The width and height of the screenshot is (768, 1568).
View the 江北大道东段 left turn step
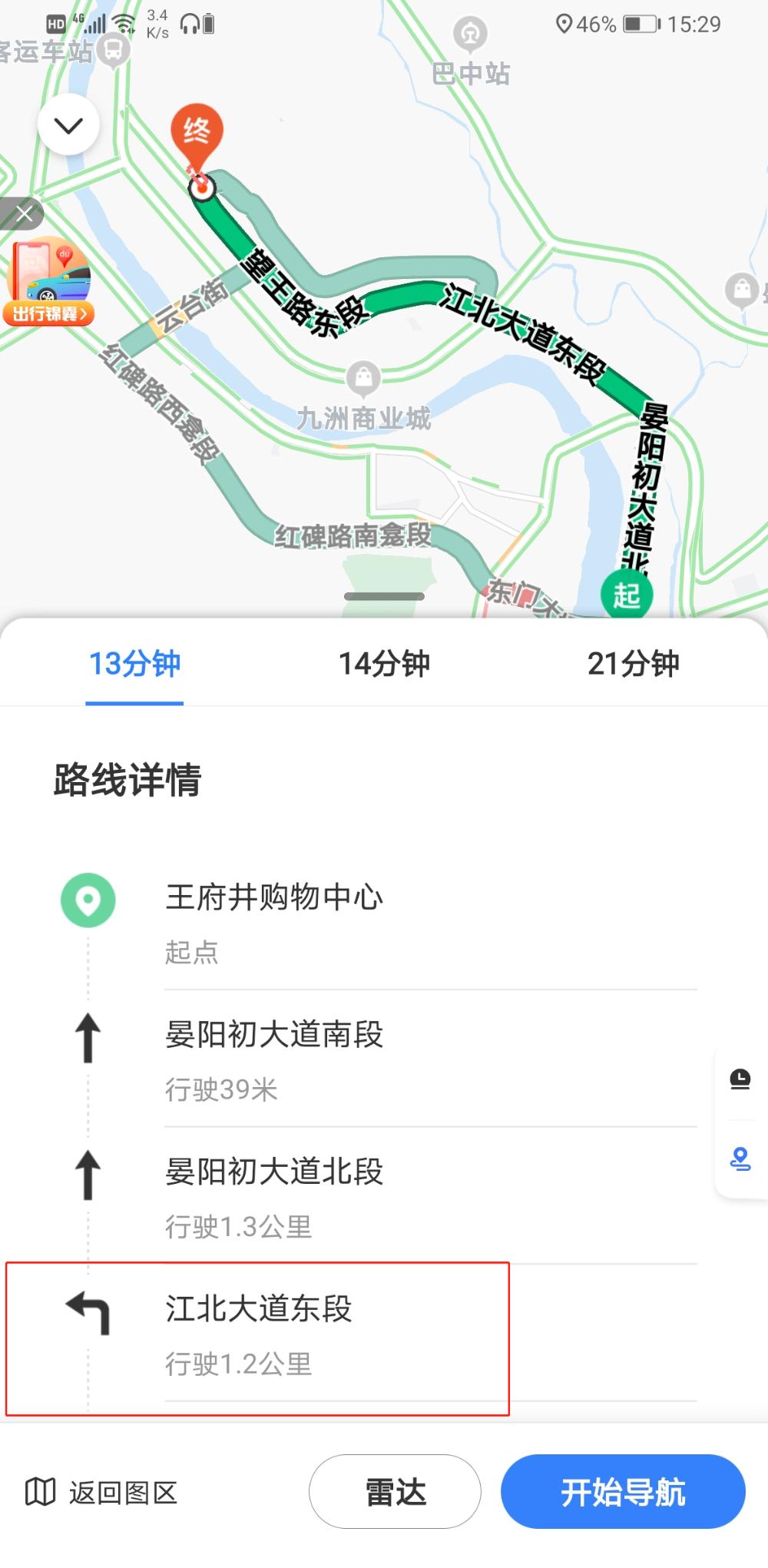pyautogui.click(x=258, y=1333)
